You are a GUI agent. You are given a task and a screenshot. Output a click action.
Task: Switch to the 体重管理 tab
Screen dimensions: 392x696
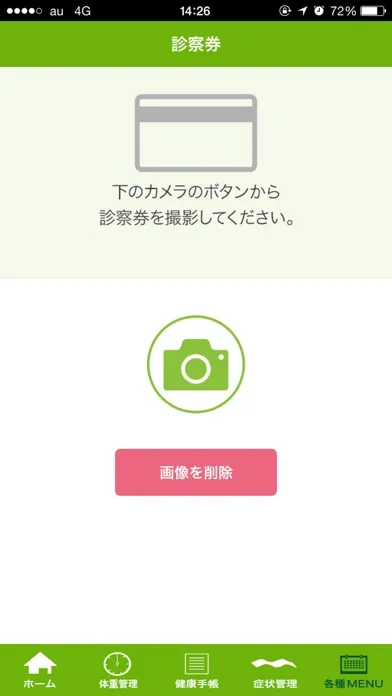pyautogui.click(x=118, y=670)
